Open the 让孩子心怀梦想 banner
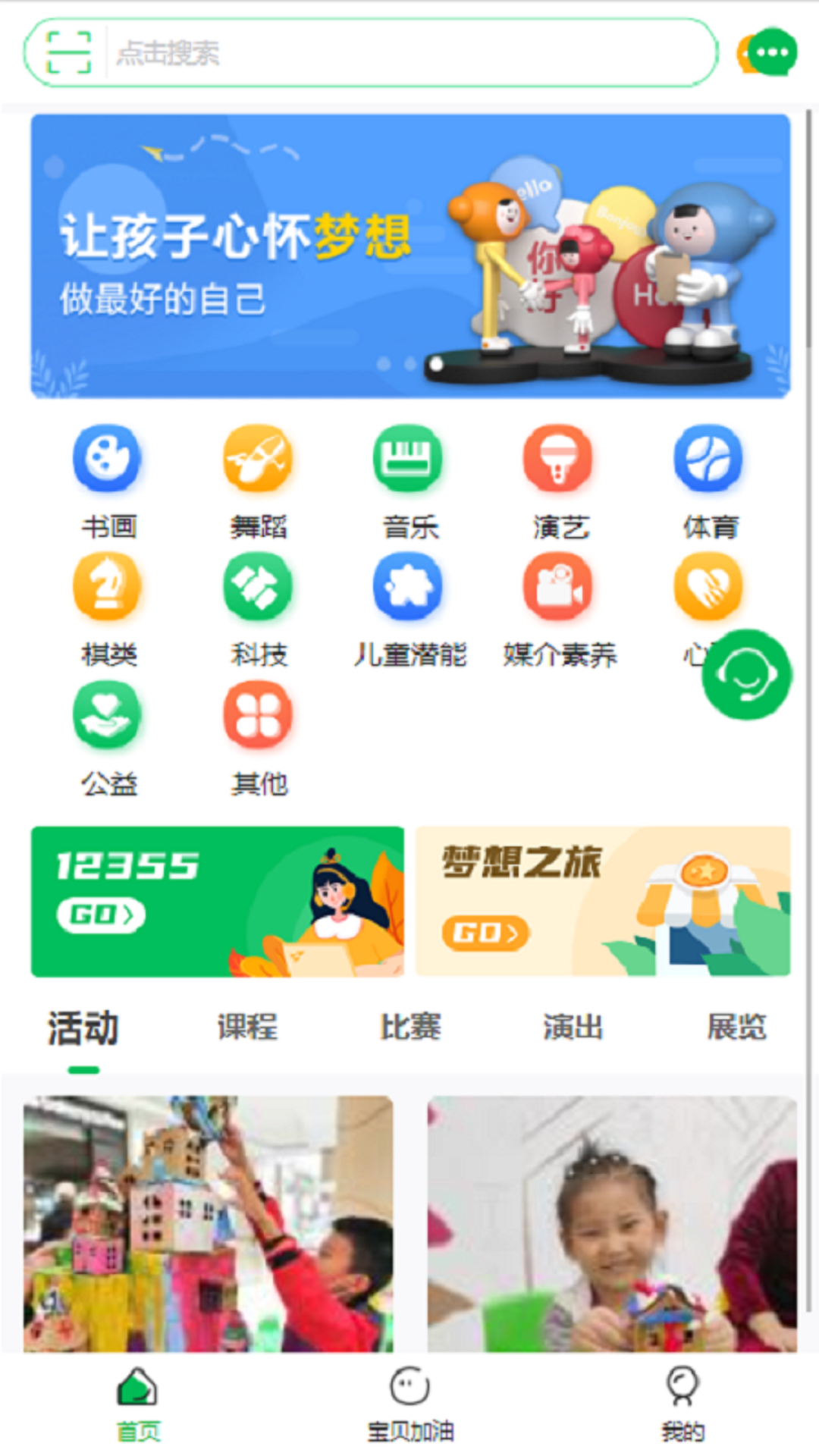The width and height of the screenshot is (819, 1456). point(410,256)
